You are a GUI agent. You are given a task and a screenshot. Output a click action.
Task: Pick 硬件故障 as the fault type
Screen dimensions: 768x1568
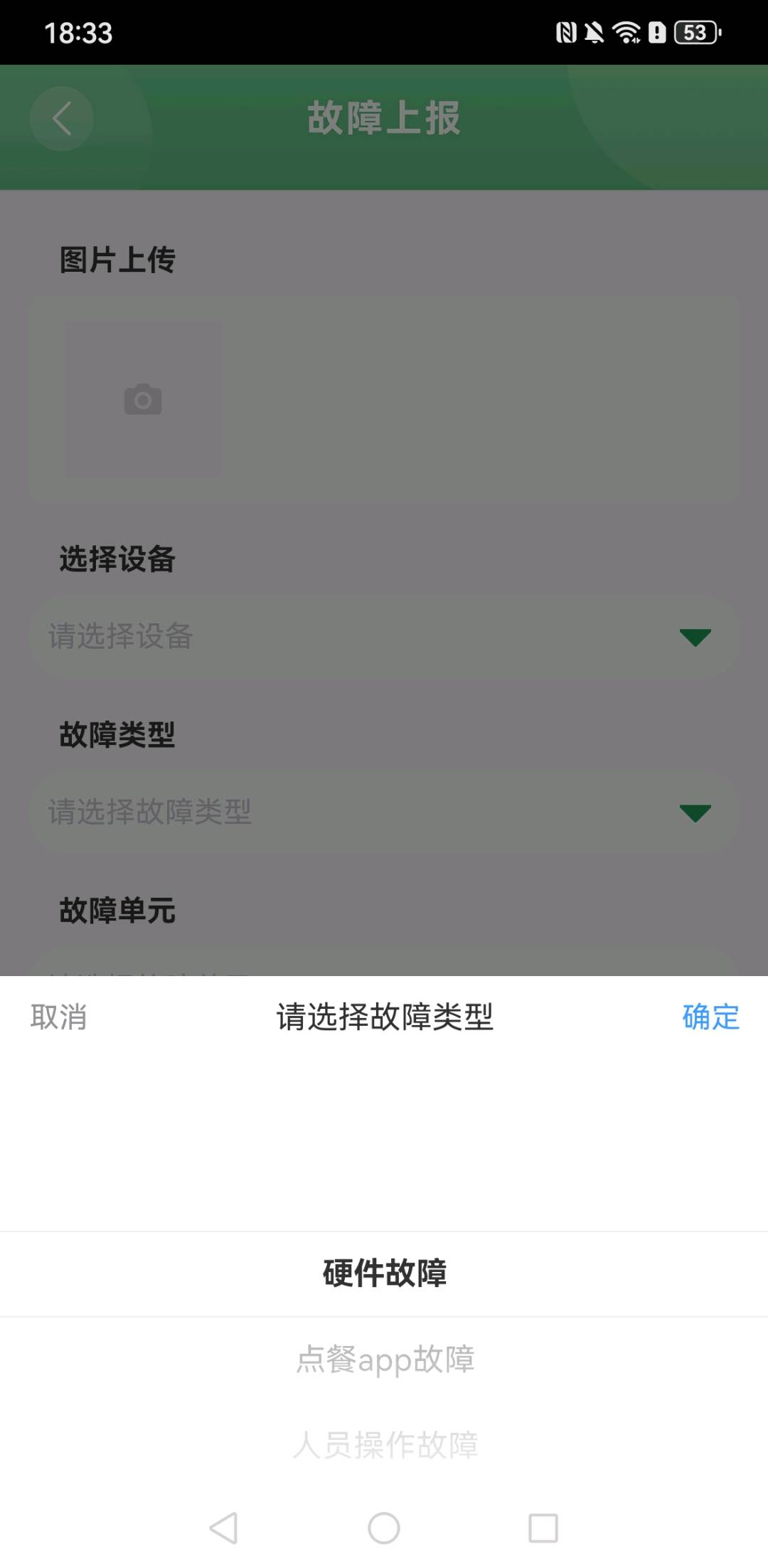click(x=385, y=1274)
